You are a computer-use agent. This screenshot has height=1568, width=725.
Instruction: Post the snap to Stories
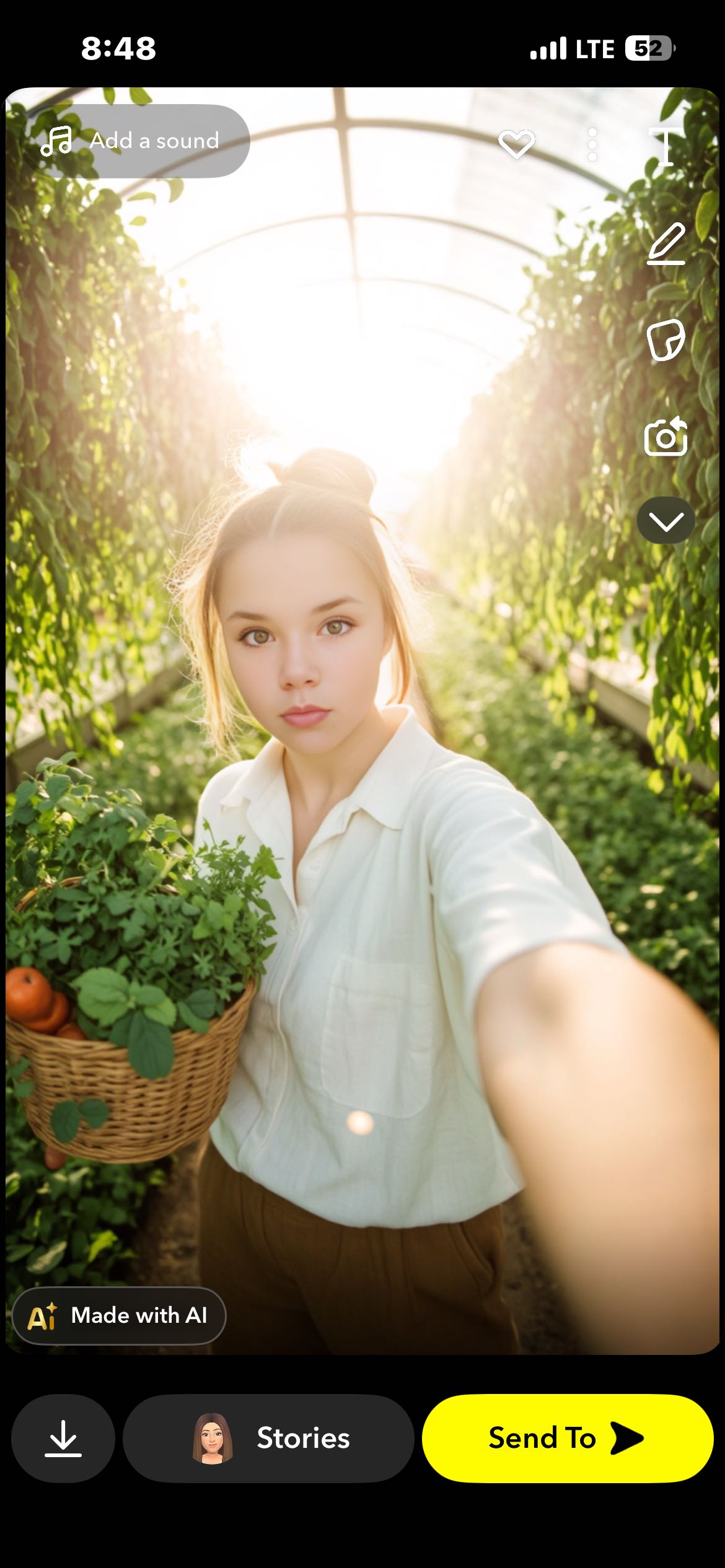pos(268,1438)
